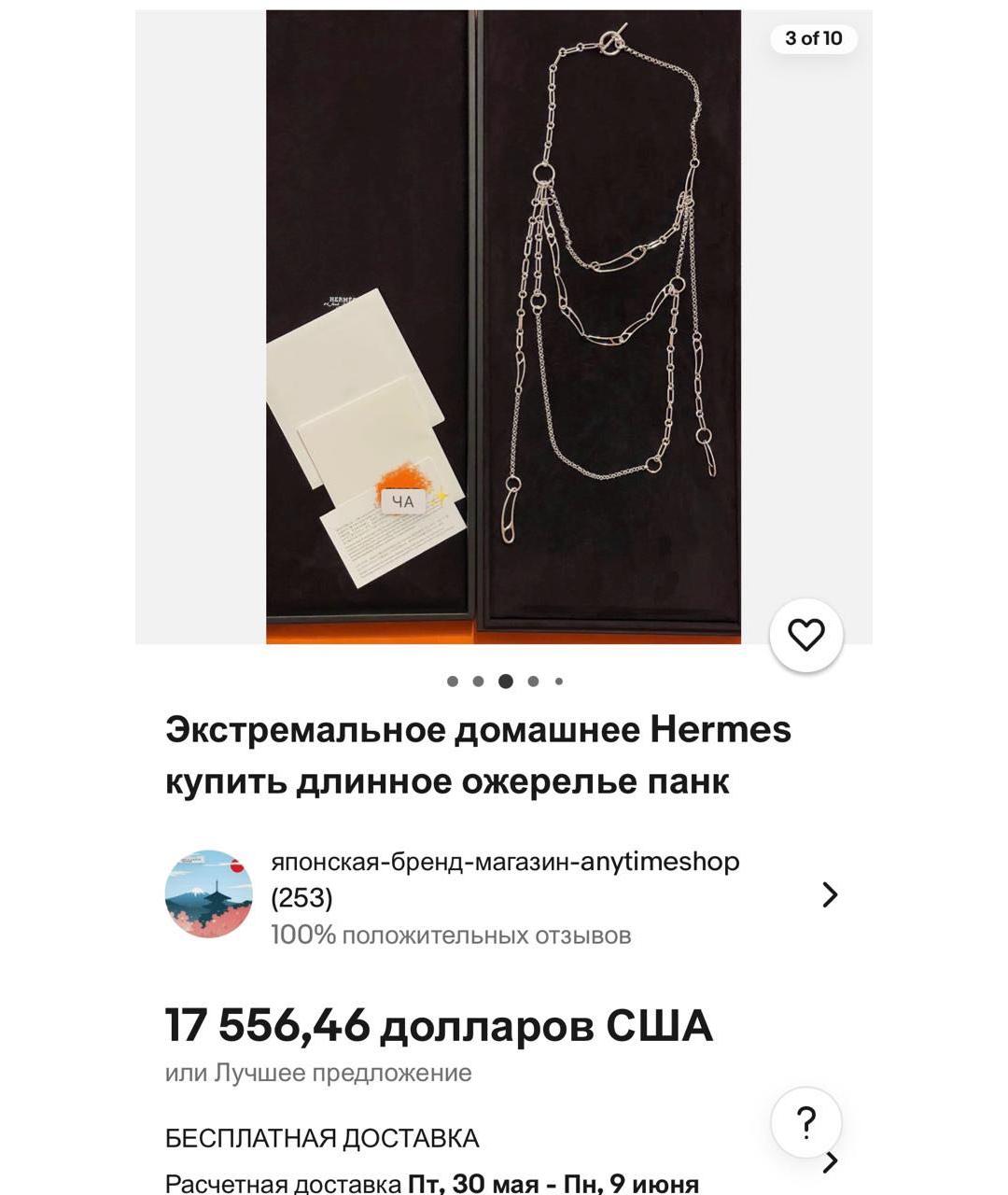Open seller page японская-бренд-магазин-anytimeshop
1008x1195 pixels.
(504, 861)
